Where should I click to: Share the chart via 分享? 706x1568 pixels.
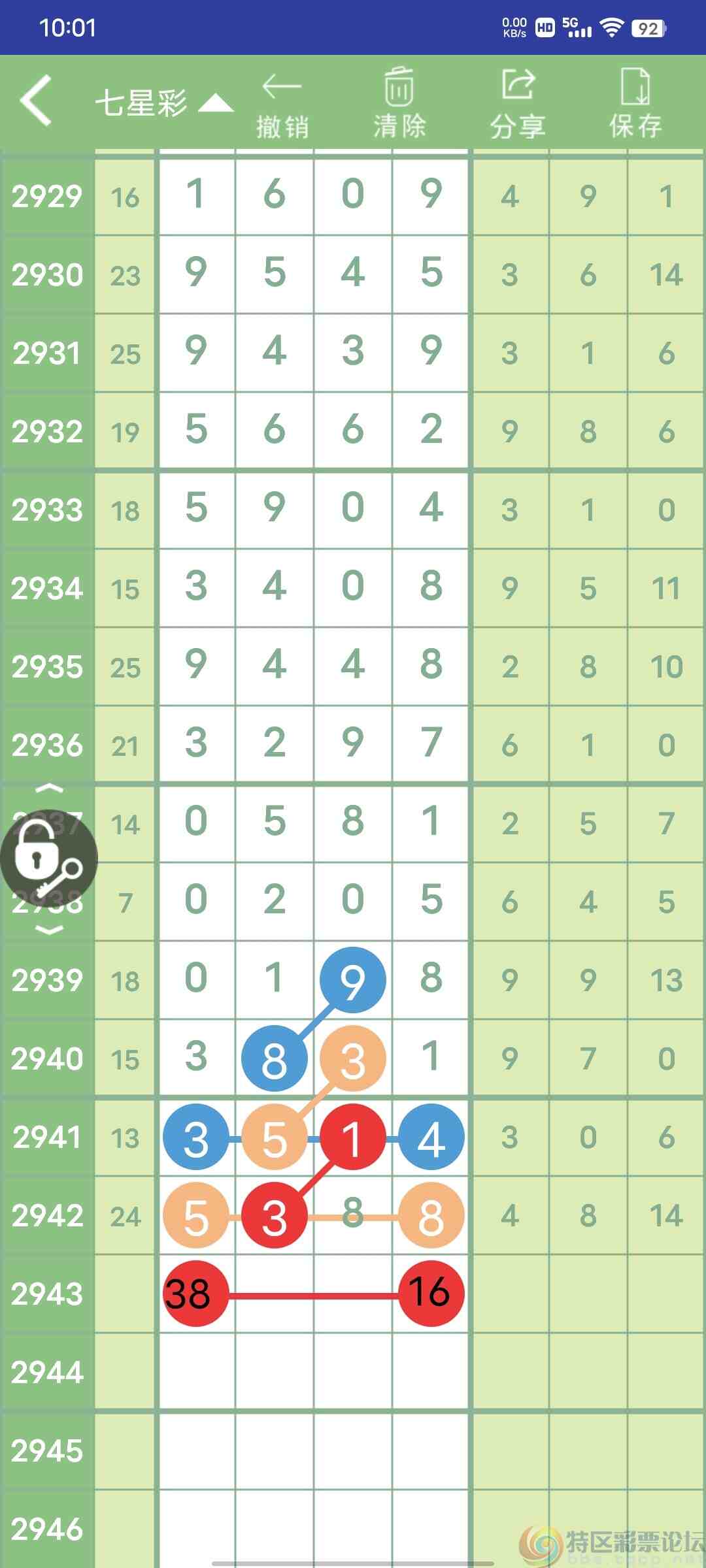tap(518, 105)
